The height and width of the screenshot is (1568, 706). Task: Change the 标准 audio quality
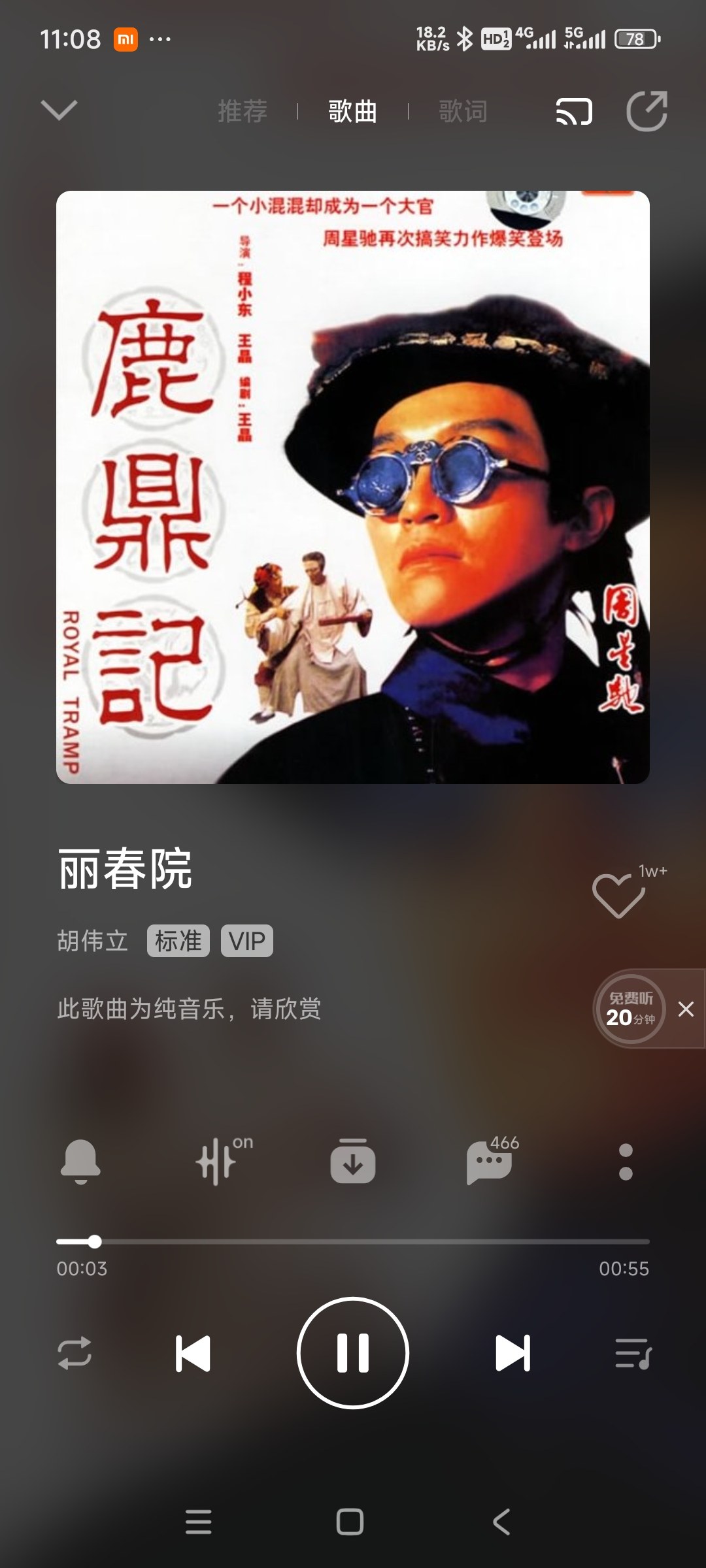[x=178, y=941]
